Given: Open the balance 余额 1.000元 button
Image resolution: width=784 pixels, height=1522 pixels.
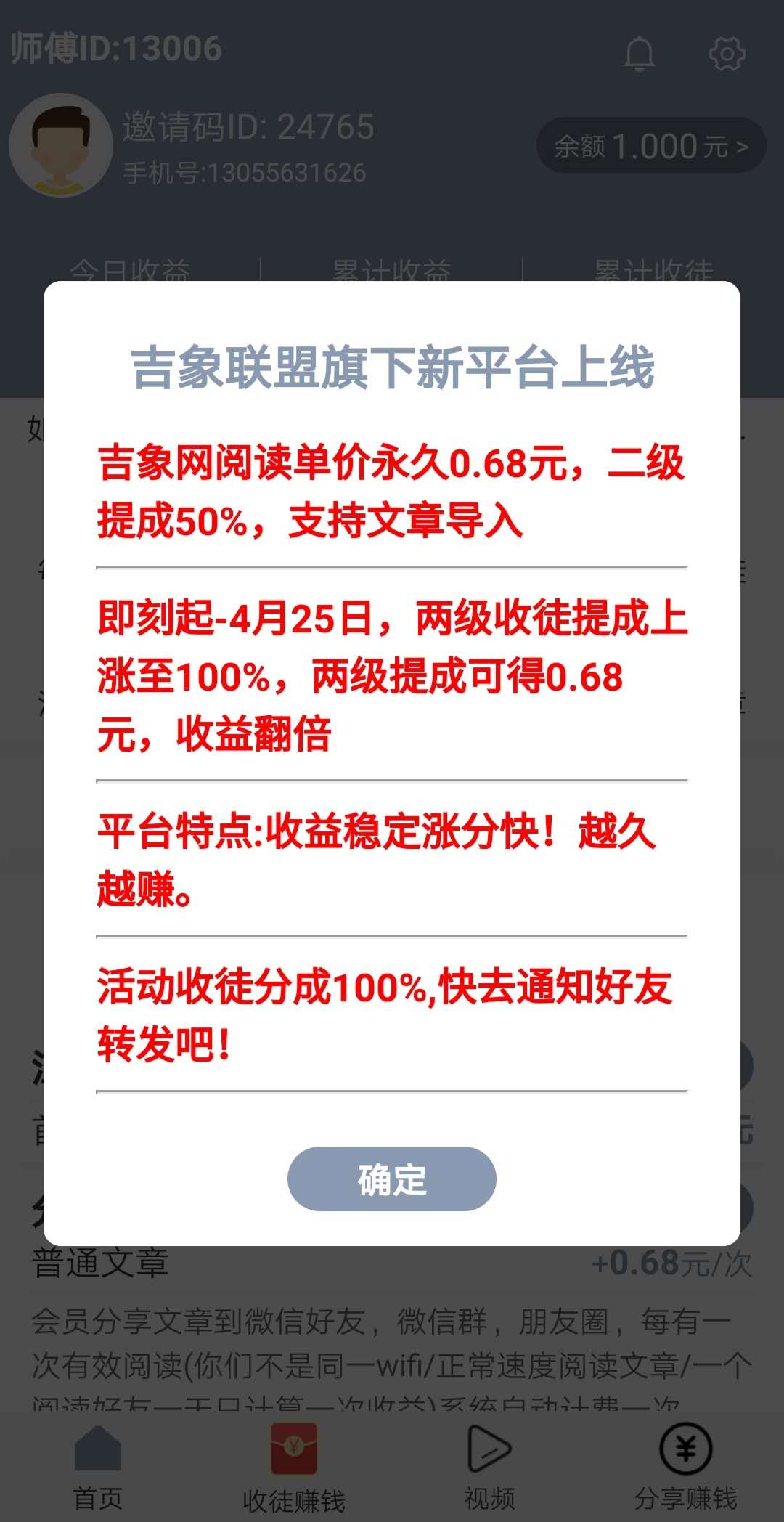Looking at the screenshot, I should (x=651, y=146).
